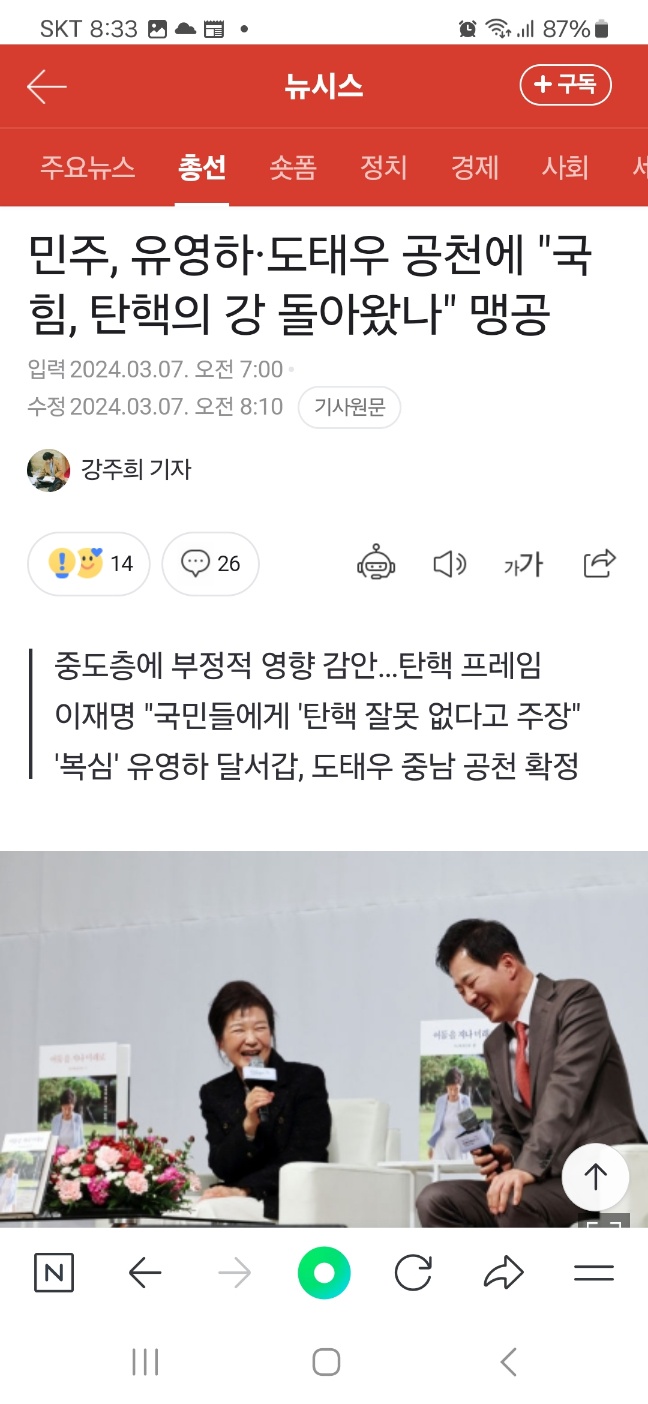View the original article via 기사원문
The height and width of the screenshot is (1404, 648).
pyautogui.click(x=349, y=408)
